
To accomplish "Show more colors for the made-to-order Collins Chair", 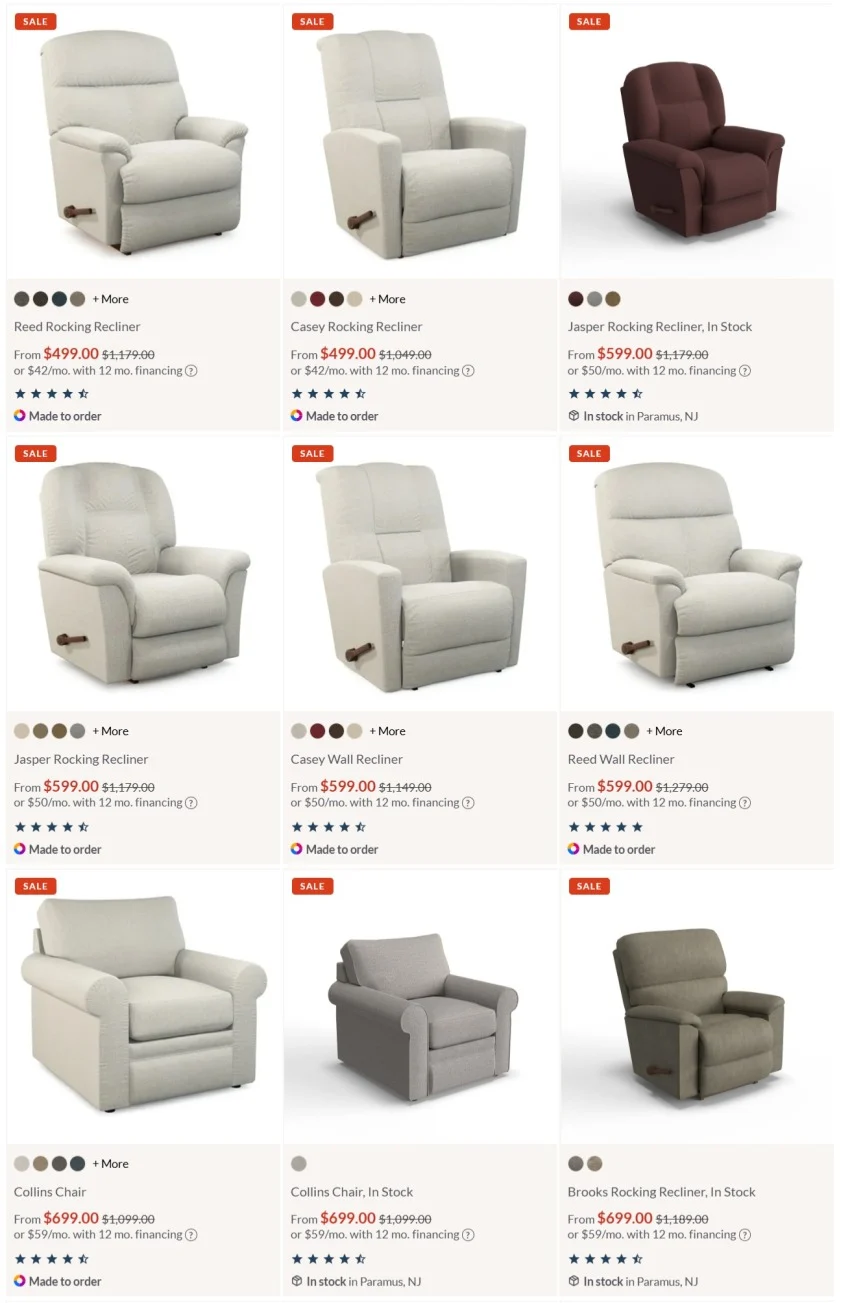I will [110, 1164].
